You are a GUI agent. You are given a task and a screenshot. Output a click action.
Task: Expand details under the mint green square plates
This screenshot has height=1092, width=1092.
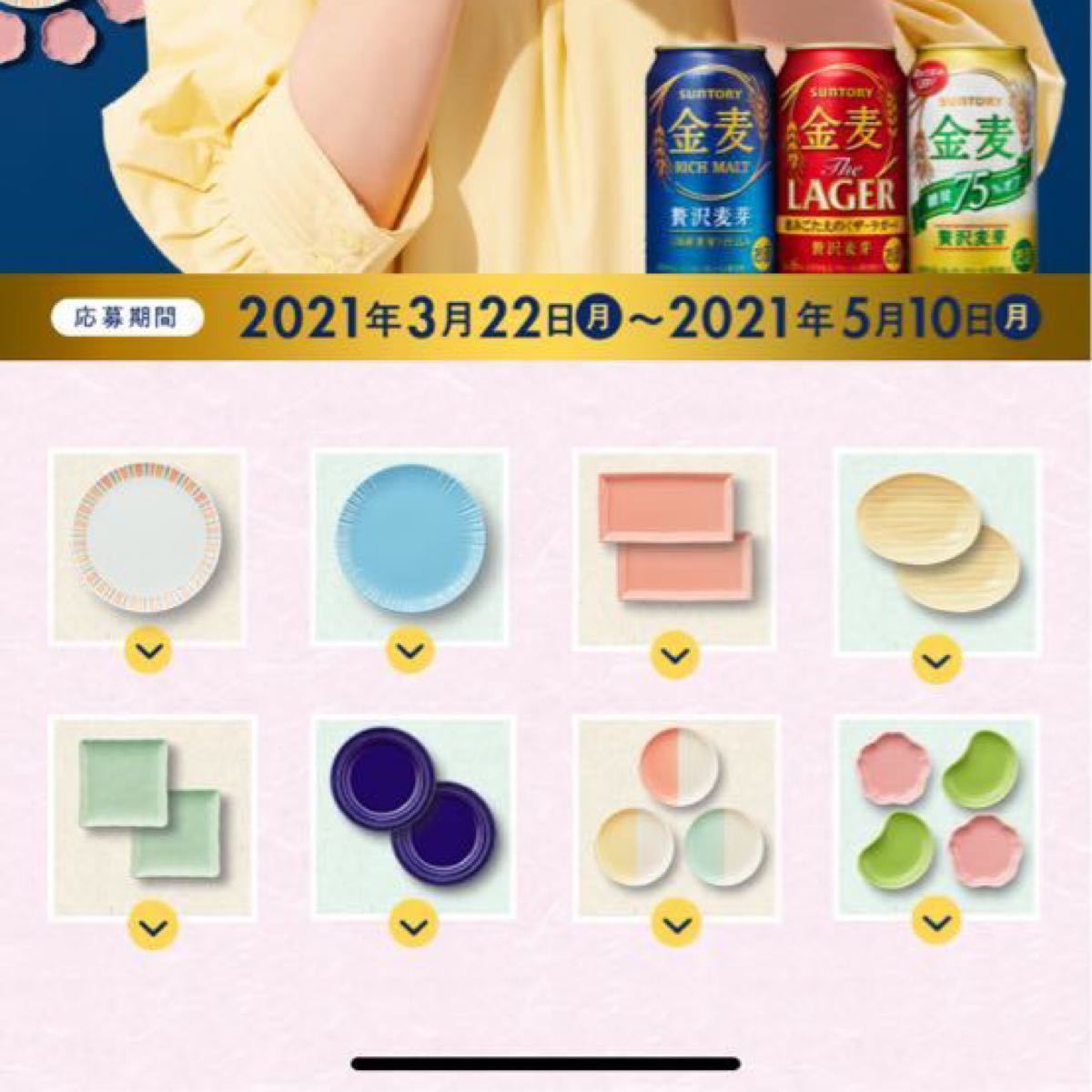point(153,925)
